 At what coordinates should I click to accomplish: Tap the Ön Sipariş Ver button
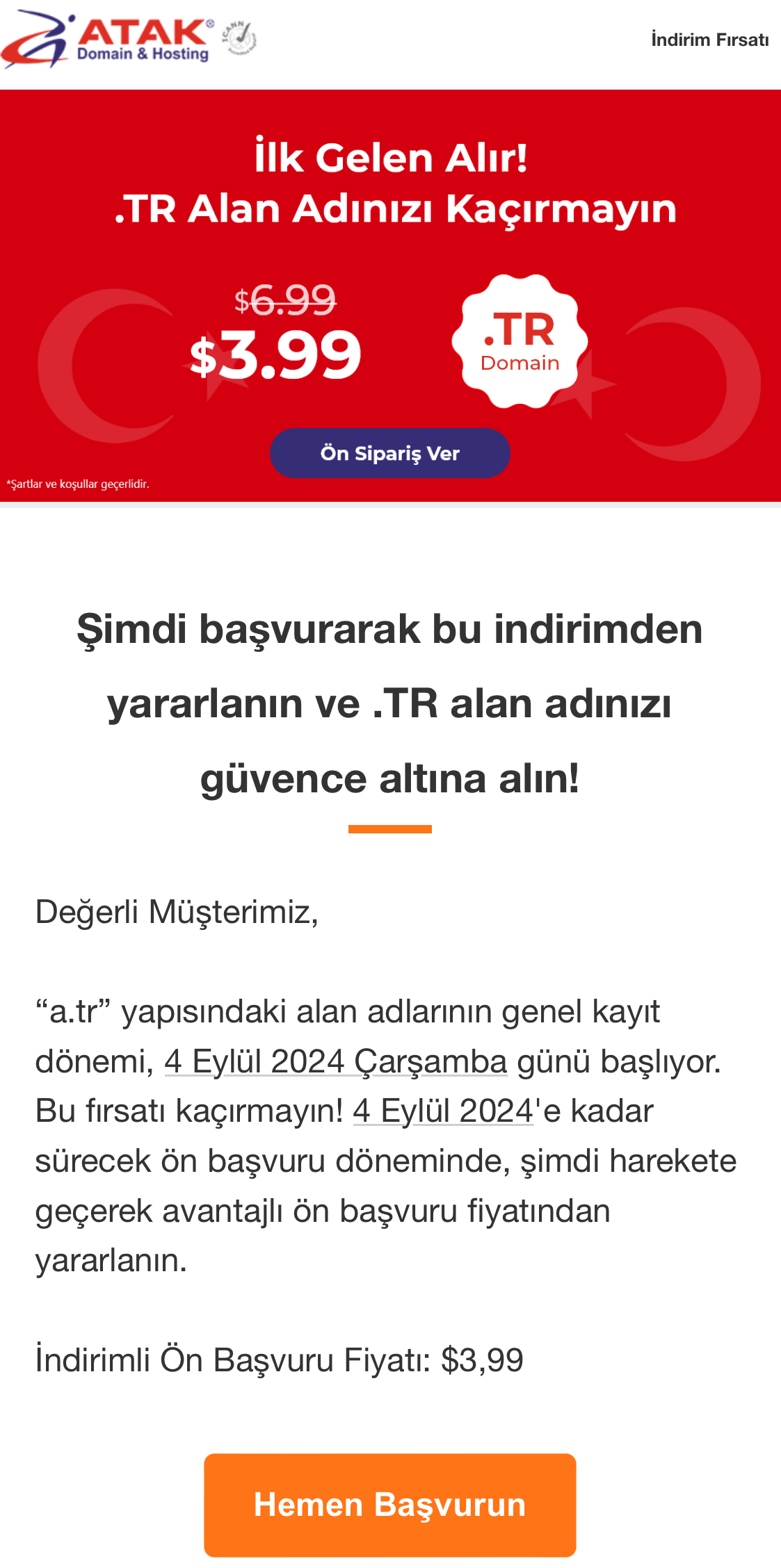coord(389,453)
